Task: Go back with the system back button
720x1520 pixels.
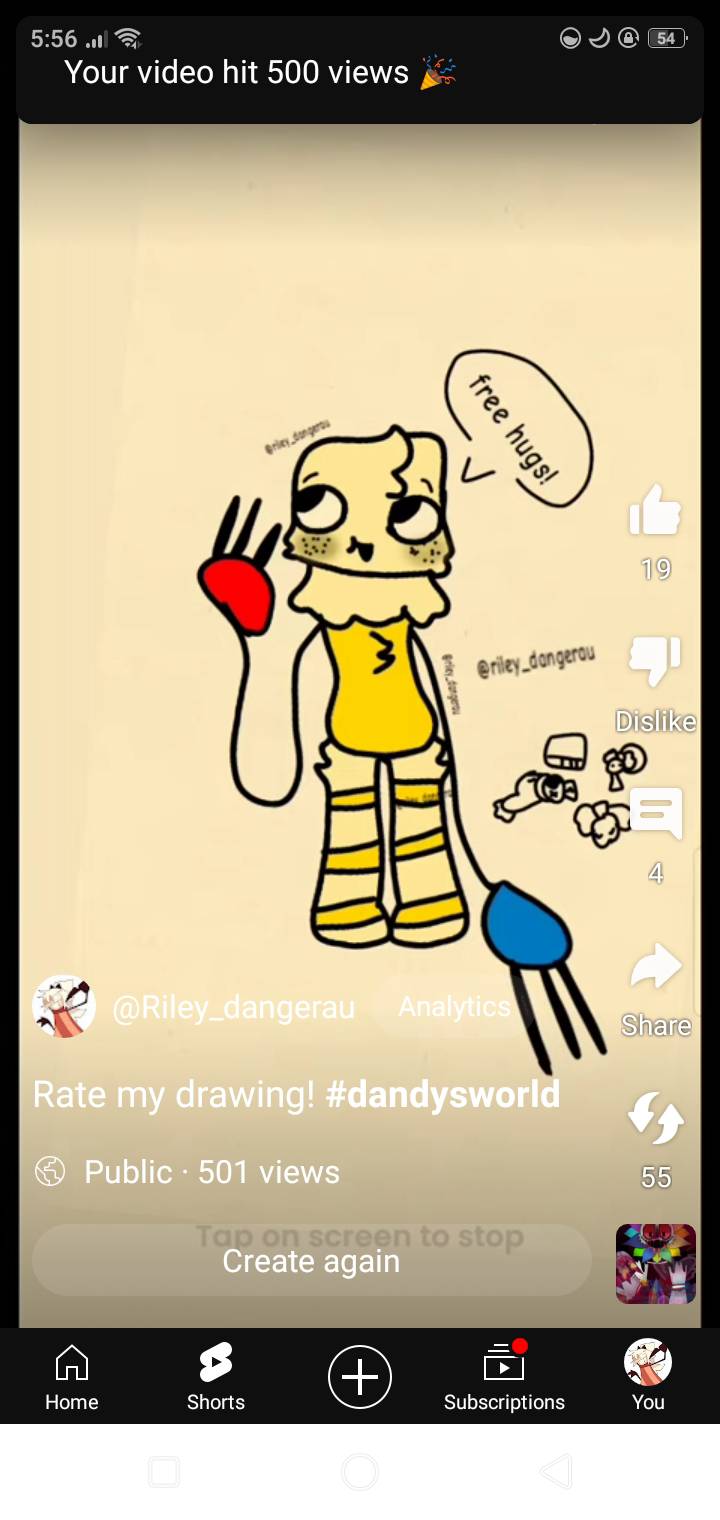Action: coord(556,1471)
